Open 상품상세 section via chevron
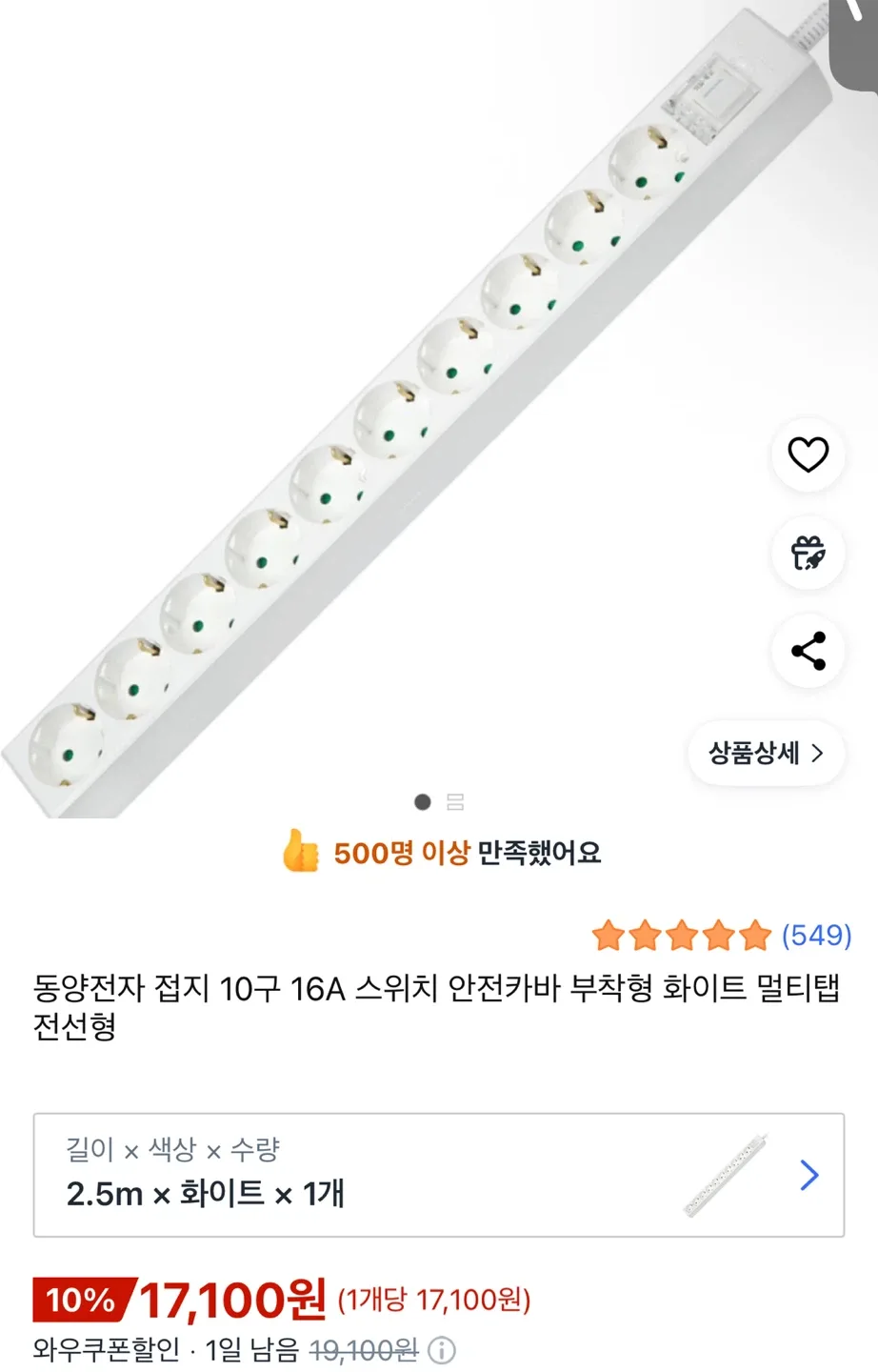Viewport: 878px width, 1372px height. click(x=767, y=755)
